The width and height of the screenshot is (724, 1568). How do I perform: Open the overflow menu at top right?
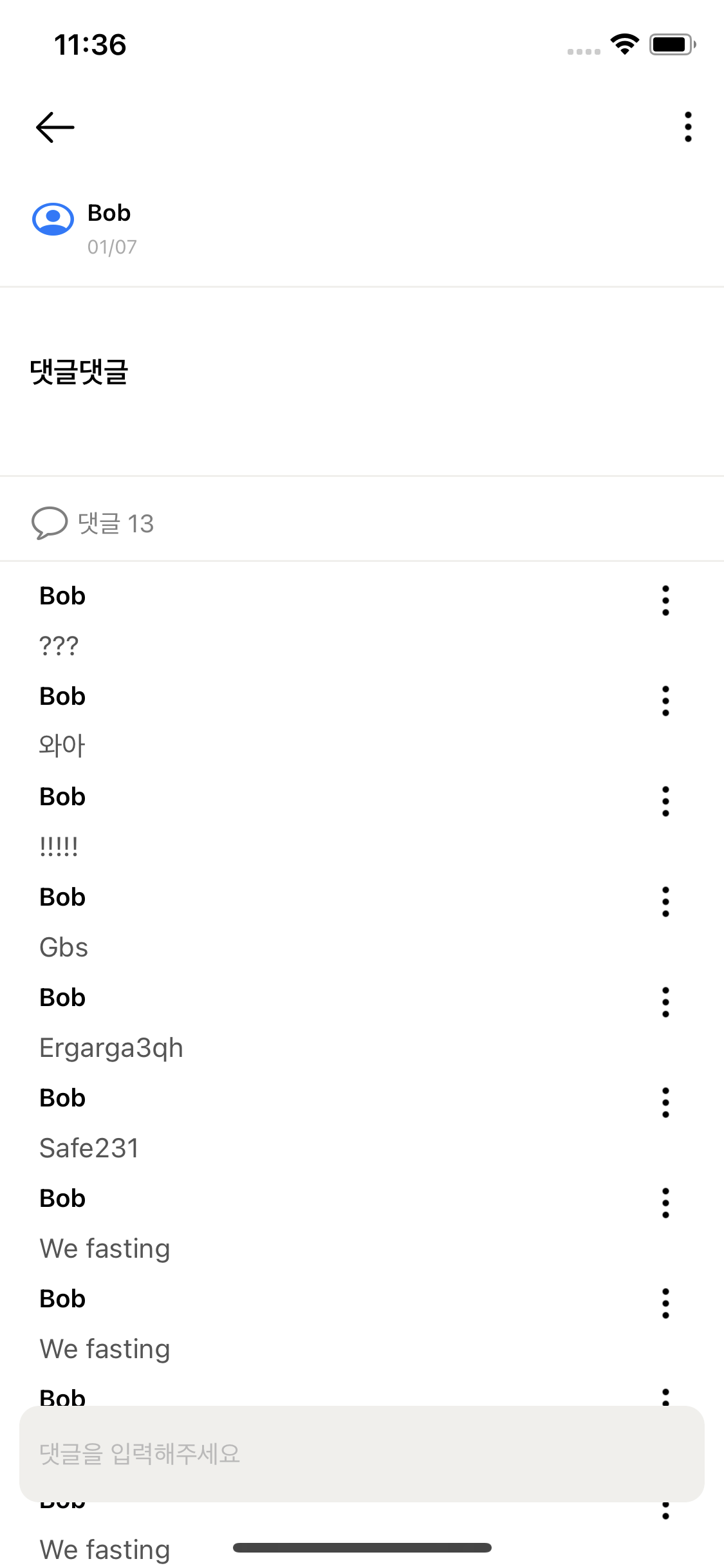pos(687,126)
